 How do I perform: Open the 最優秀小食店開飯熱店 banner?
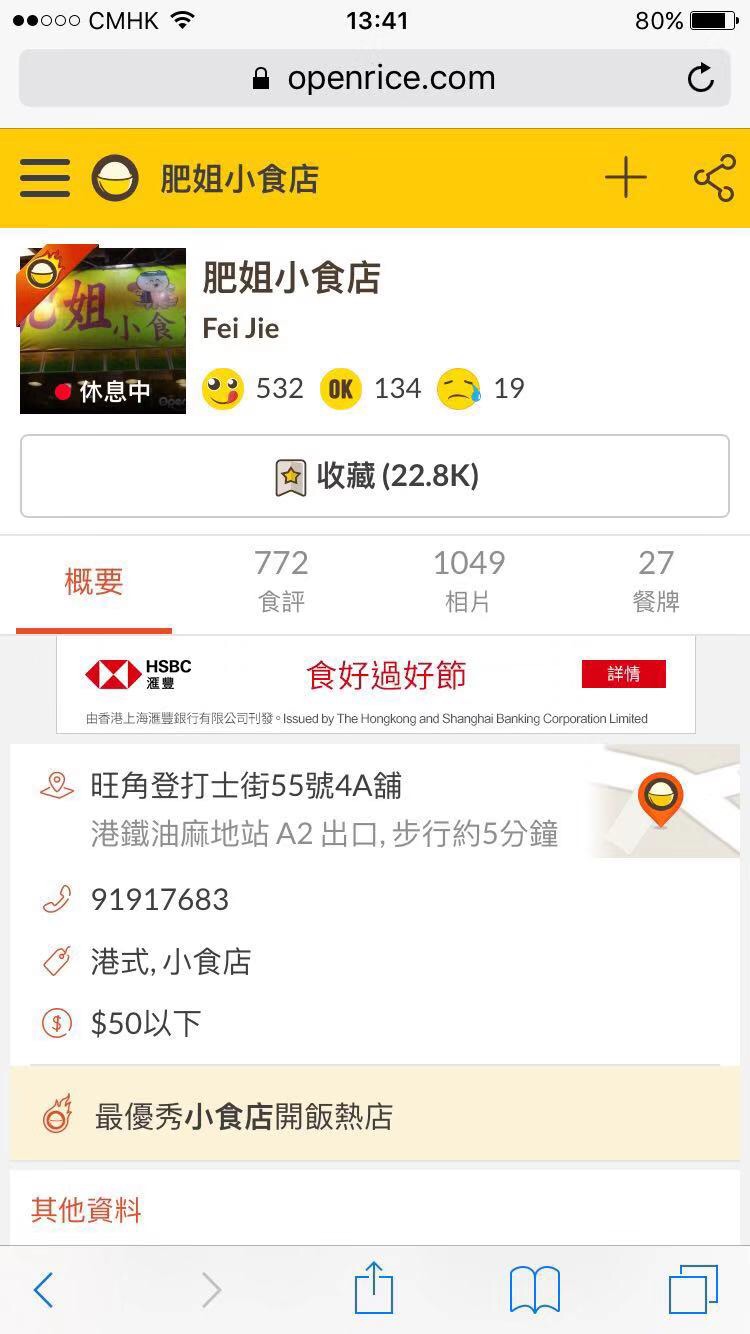pyautogui.click(x=375, y=1115)
